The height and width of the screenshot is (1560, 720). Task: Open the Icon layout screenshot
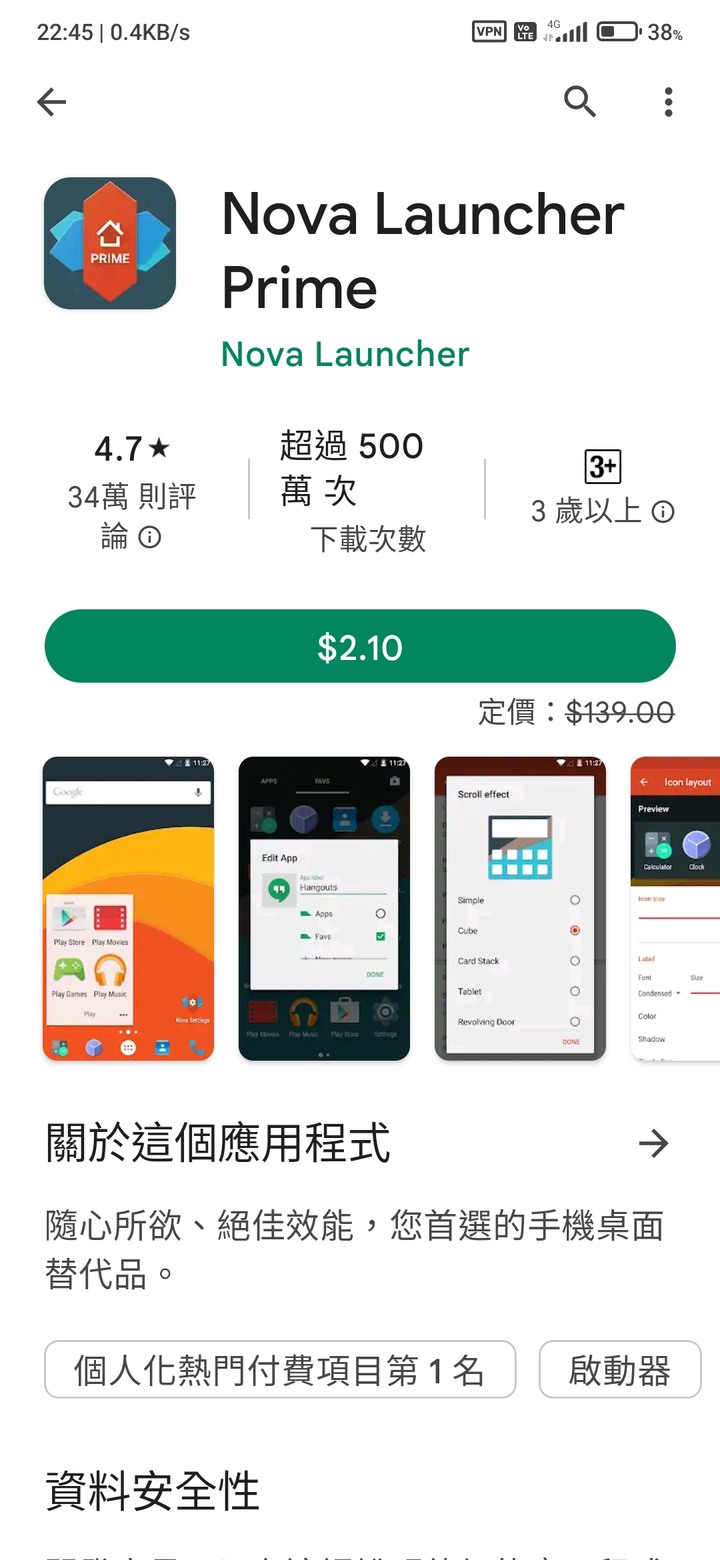tap(676, 908)
